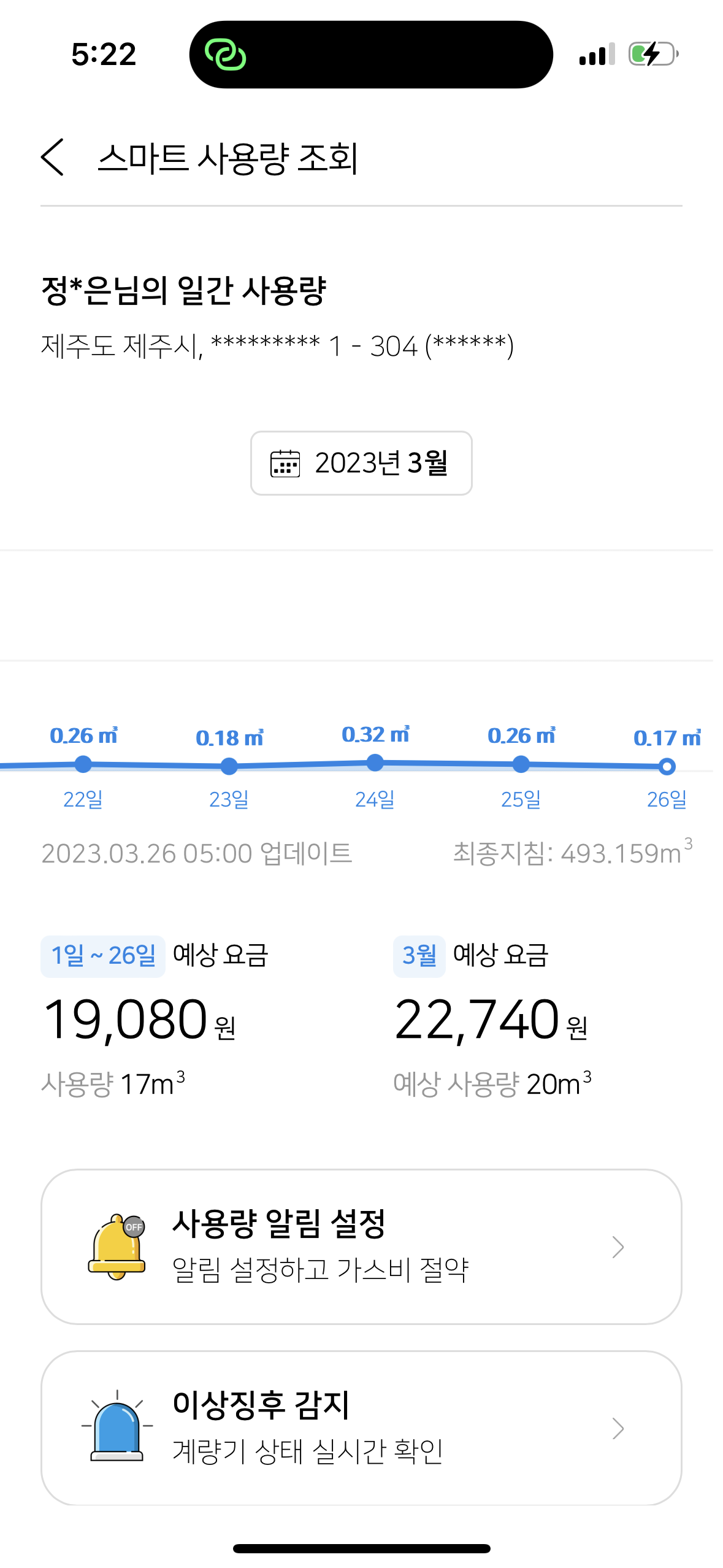Image resolution: width=723 pixels, height=1568 pixels.
Task: Go back from 스마트 사용량 조회
Action: (x=53, y=157)
